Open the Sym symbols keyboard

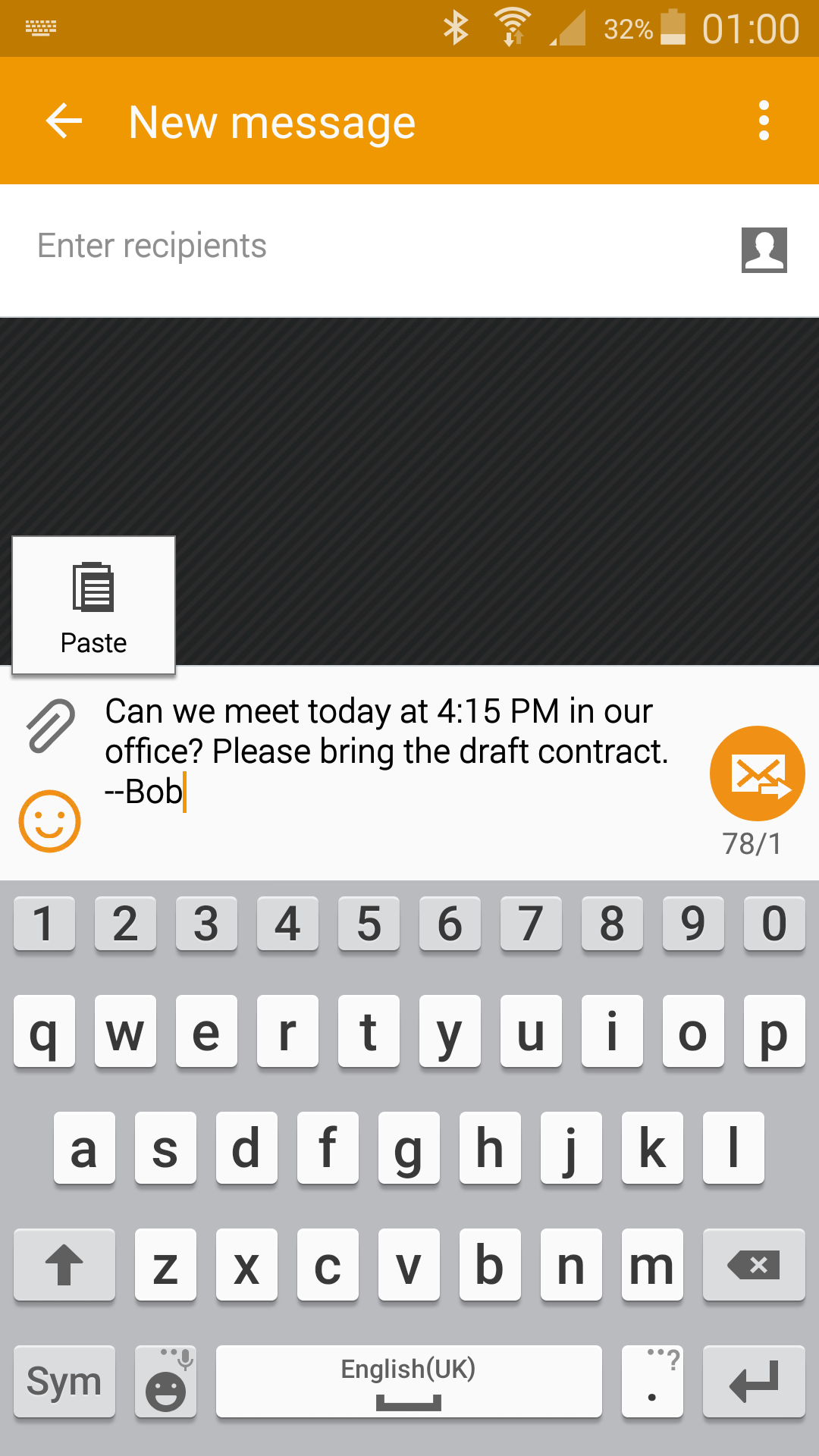coord(64,1381)
